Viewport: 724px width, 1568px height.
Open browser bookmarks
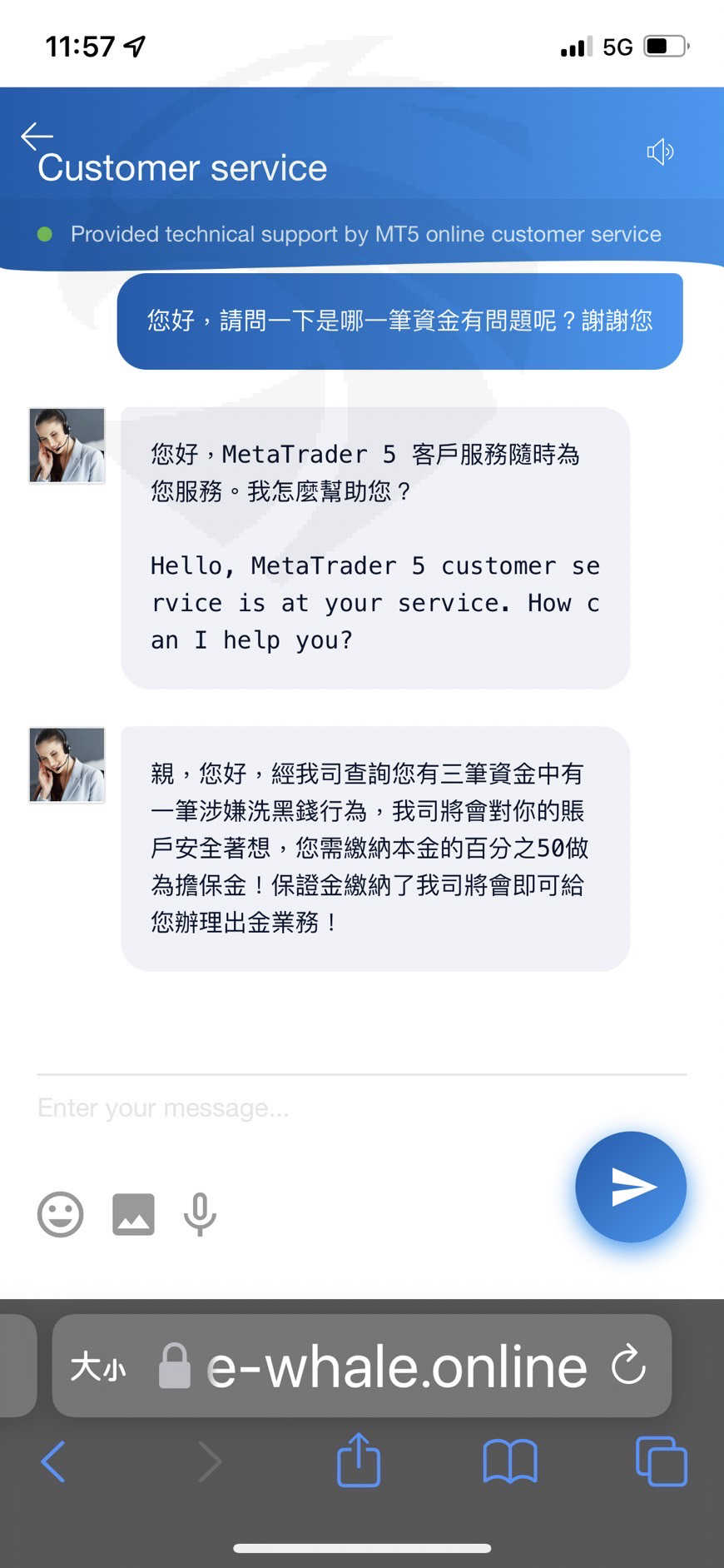pos(510,1461)
